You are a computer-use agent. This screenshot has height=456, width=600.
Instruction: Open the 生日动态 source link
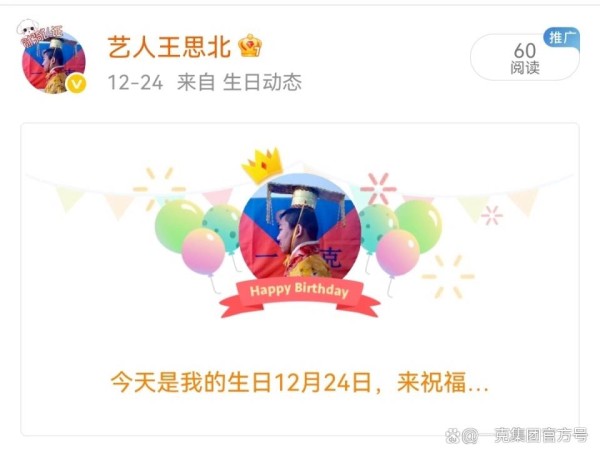(x=261, y=83)
